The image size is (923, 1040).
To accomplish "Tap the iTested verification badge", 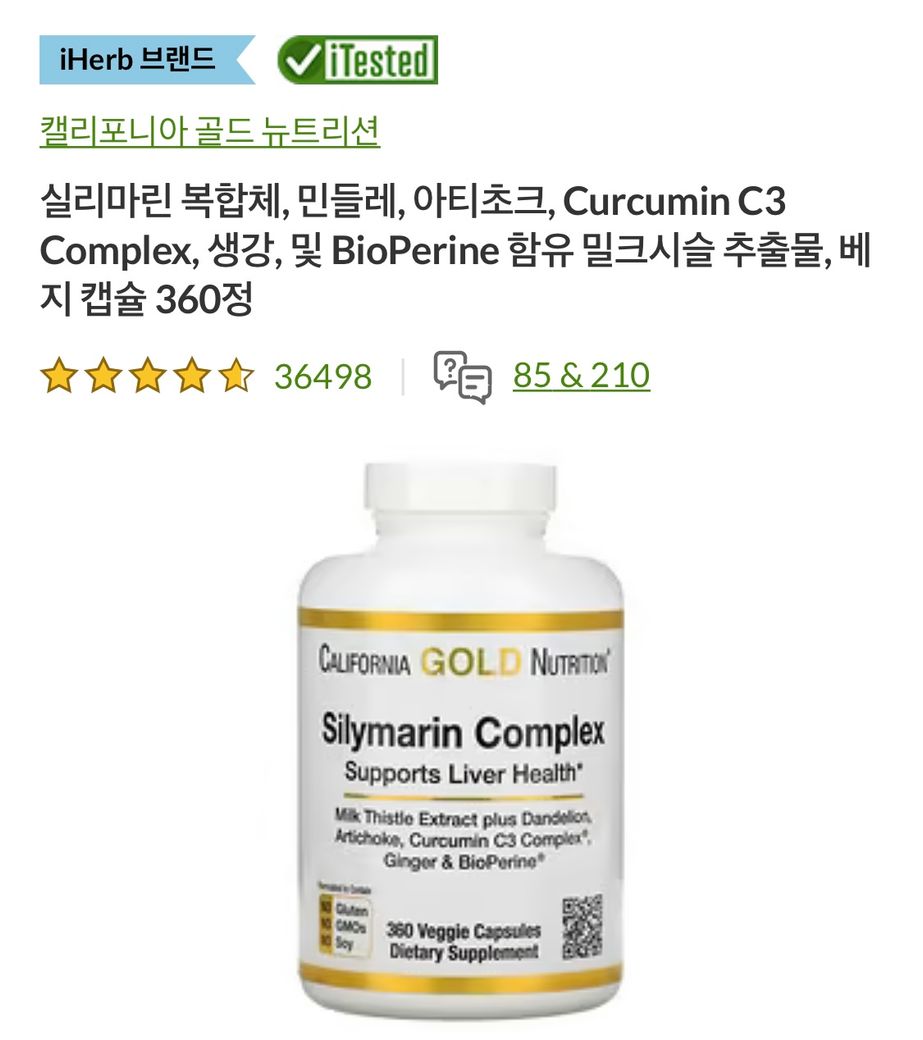I will [x=357, y=60].
